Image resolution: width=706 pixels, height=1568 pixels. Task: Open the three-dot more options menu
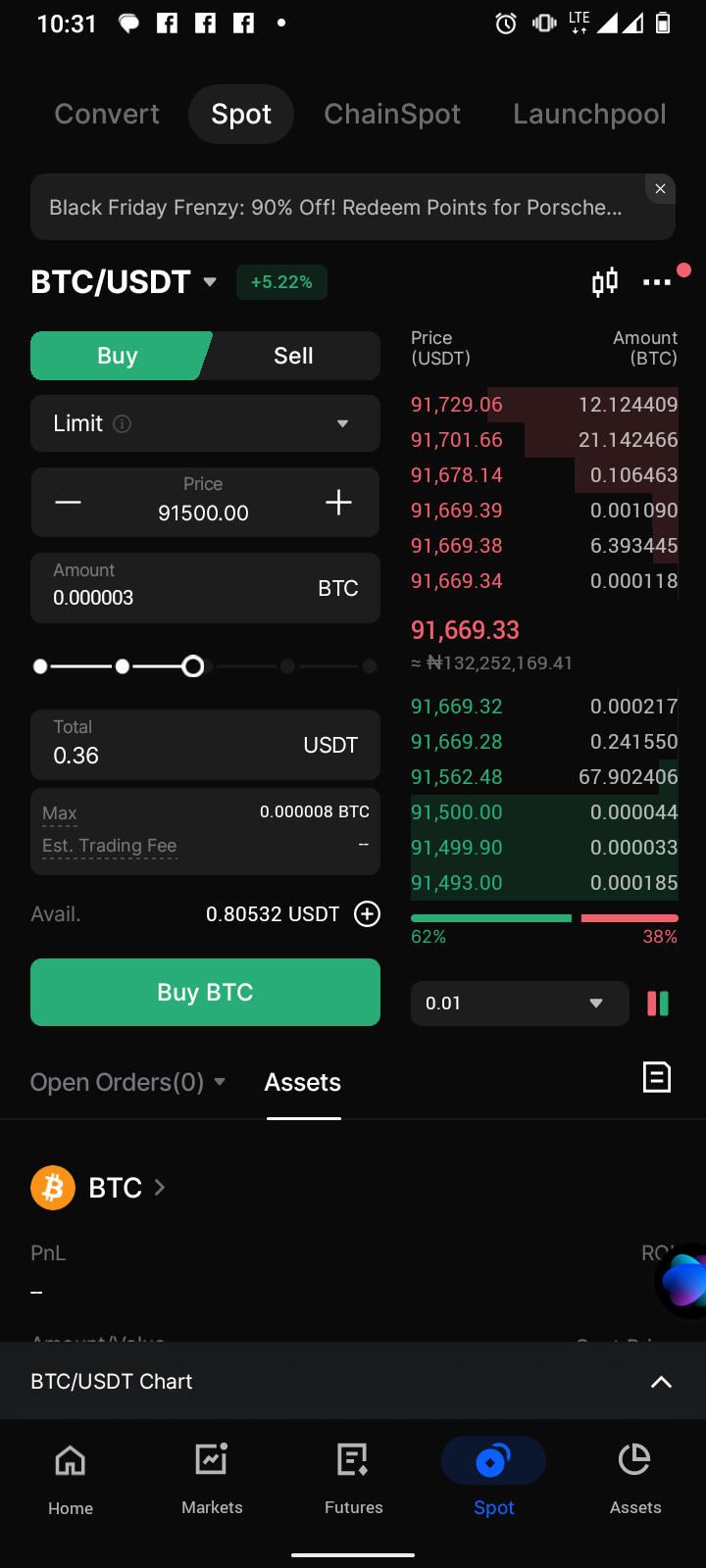[x=656, y=282]
